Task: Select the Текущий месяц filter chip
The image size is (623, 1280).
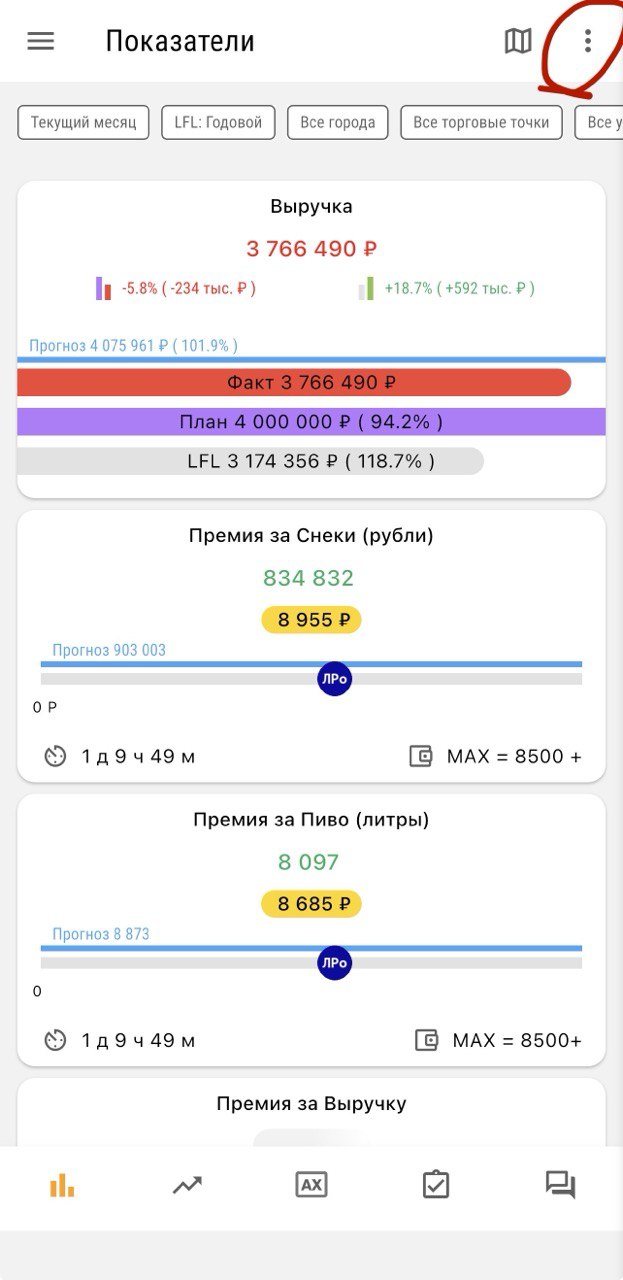Action: coord(83,123)
